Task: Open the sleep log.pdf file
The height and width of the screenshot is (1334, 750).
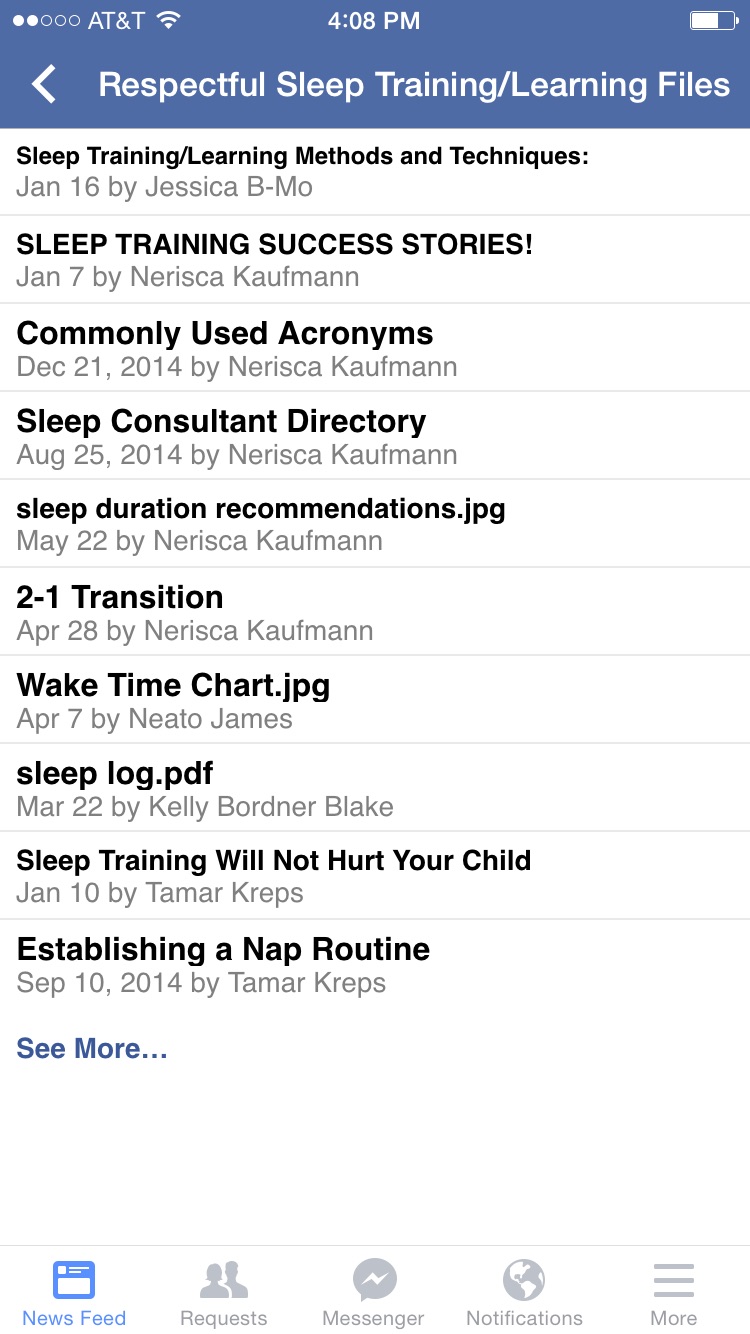Action: [375, 787]
